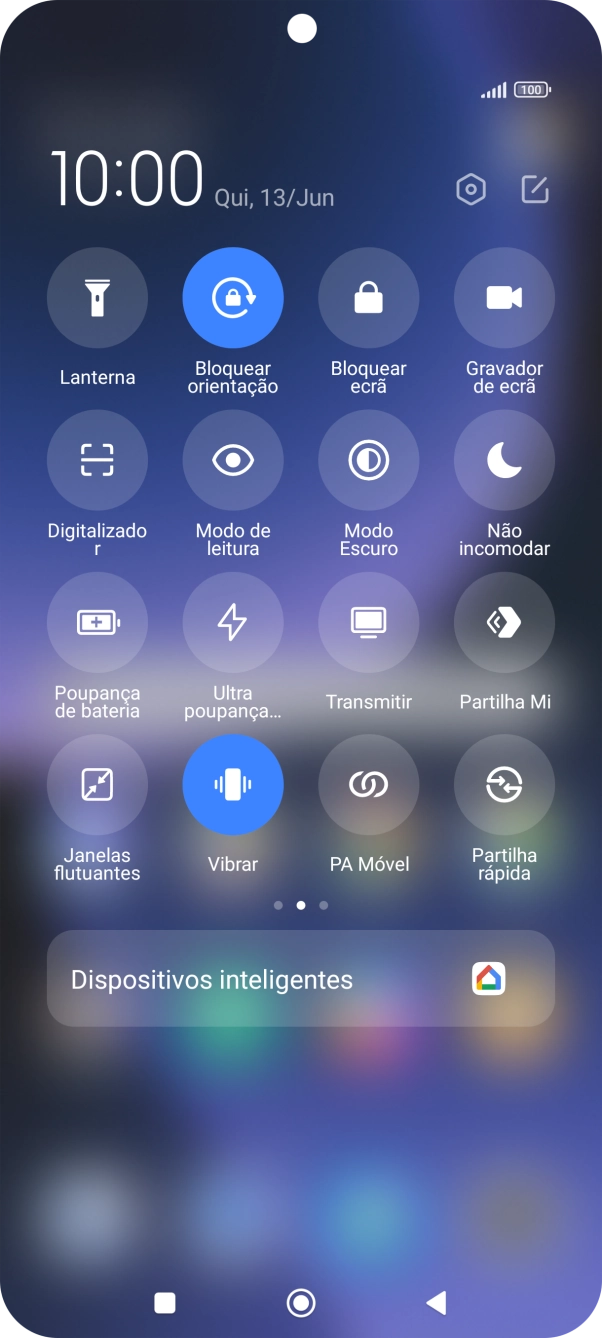Screen dimensions: 602x1338
Task: Turn on Partilha rápida
Action: point(504,785)
